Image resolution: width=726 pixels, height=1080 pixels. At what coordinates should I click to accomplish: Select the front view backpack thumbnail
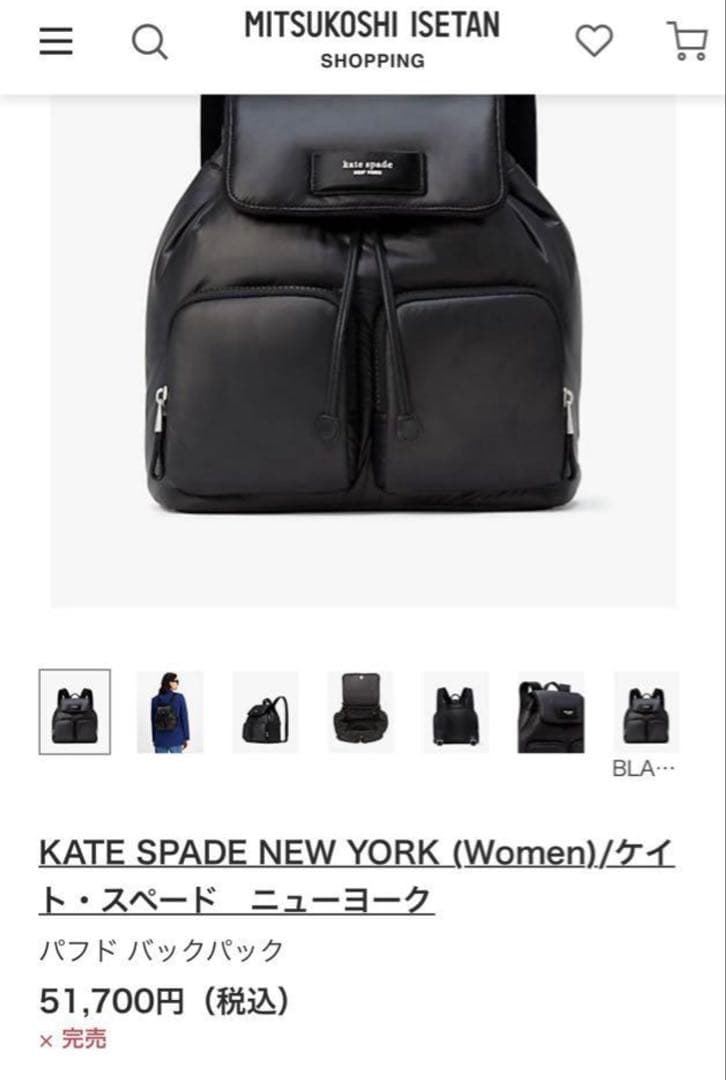pos(75,711)
